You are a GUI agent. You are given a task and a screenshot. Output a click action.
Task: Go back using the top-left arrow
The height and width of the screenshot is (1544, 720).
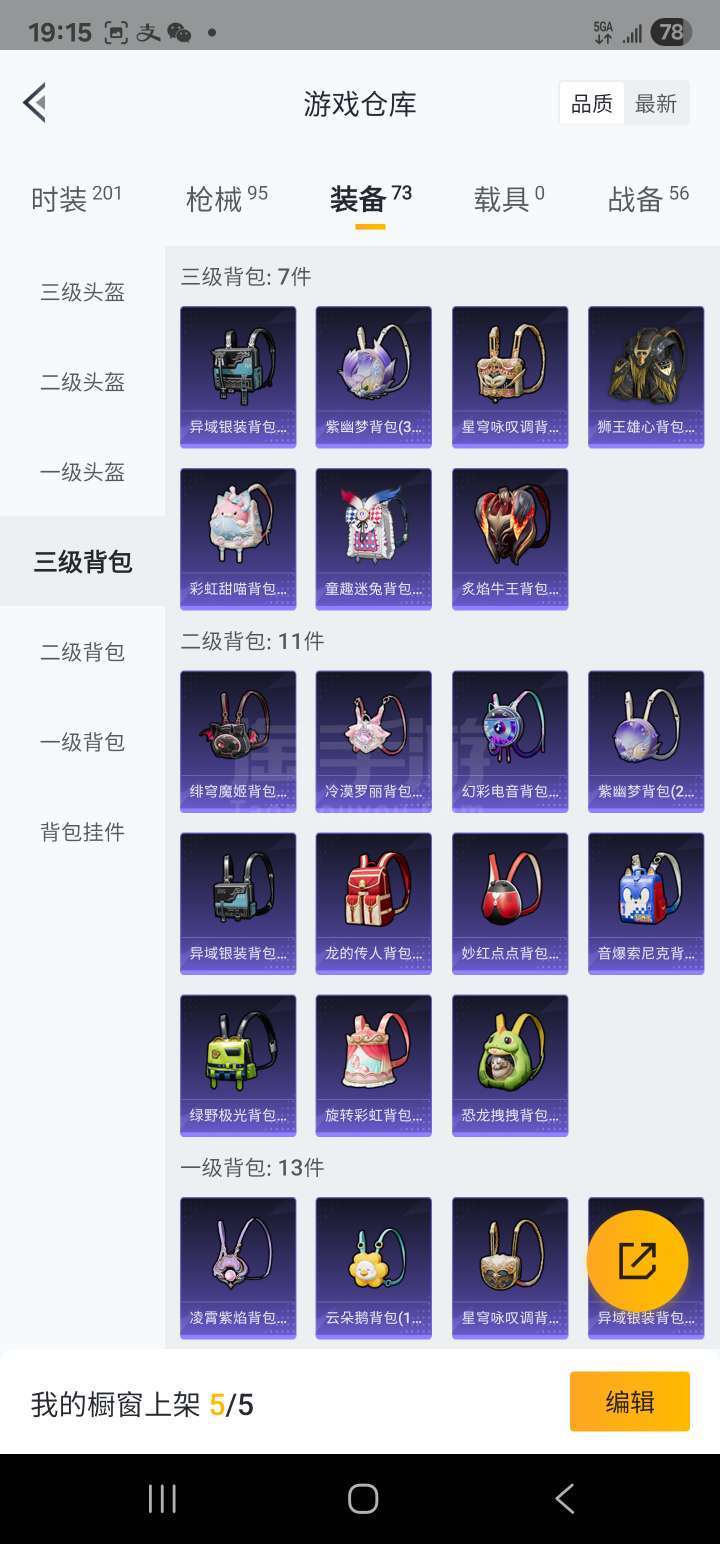(x=36, y=103)
